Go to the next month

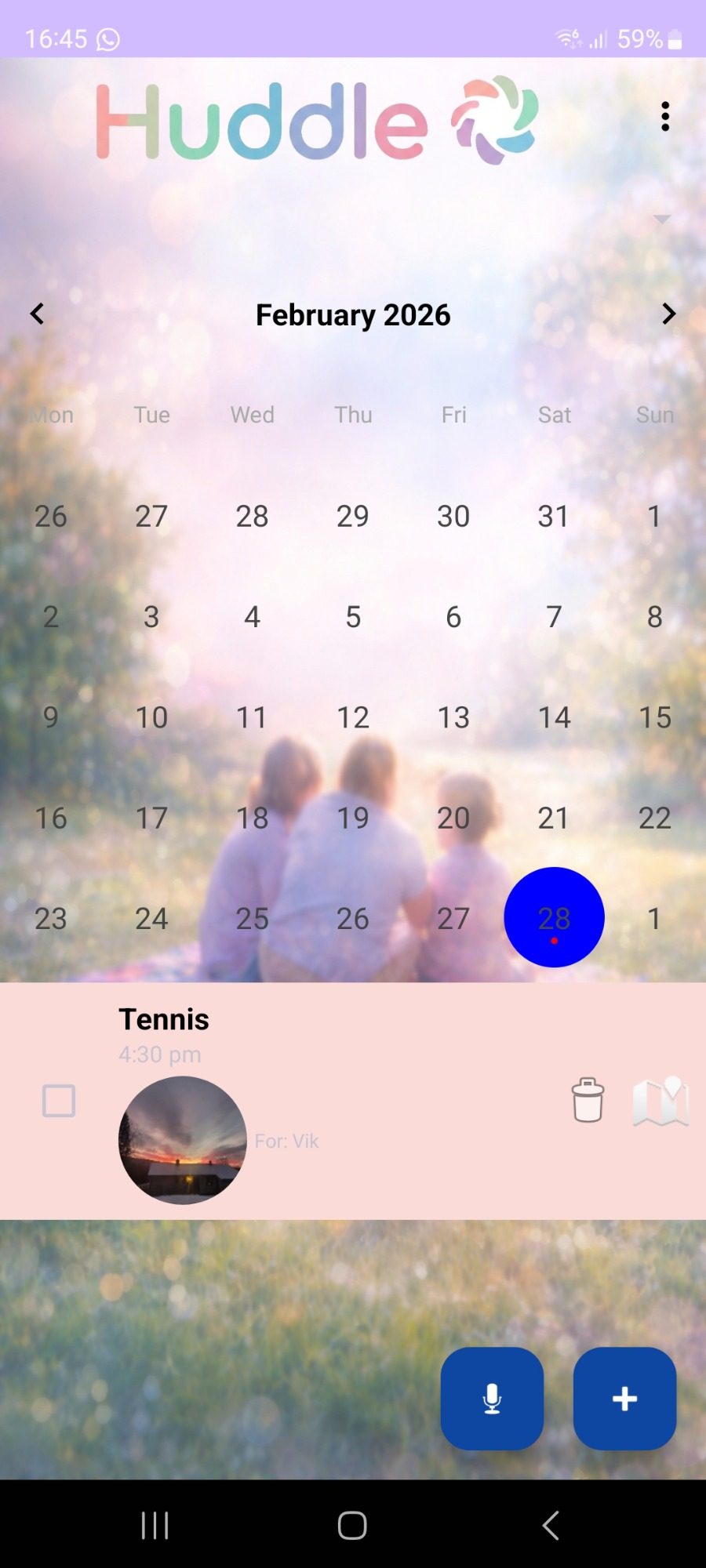pyautogui.click(x=668, y=314)
